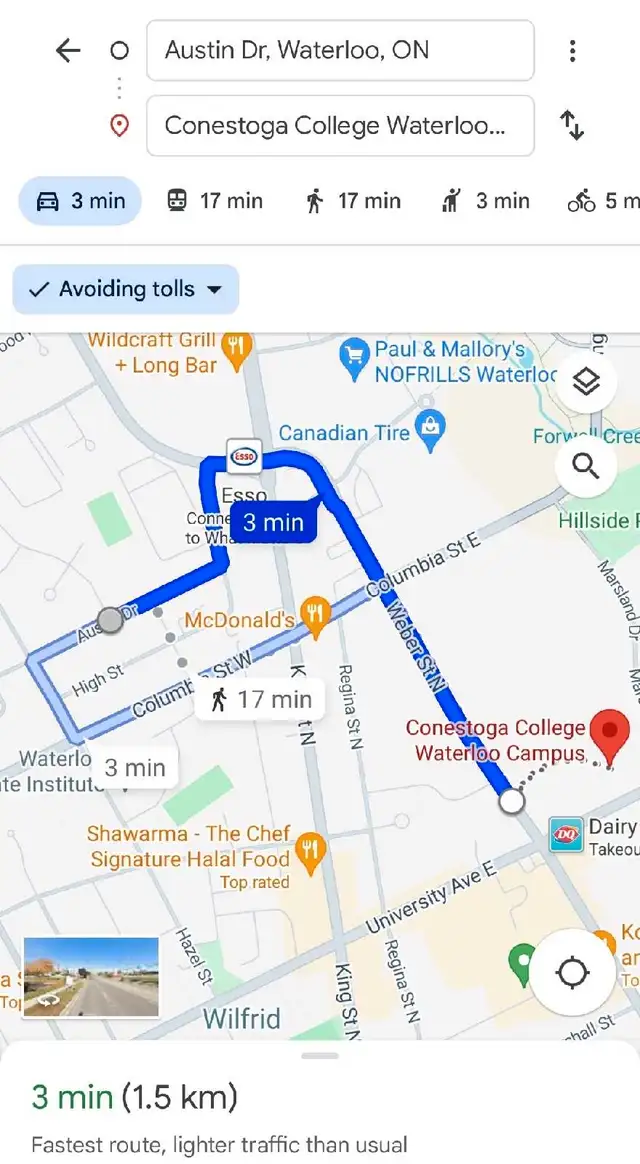Open the overflow menu
640x1164 pixels.
click(572, 51)
